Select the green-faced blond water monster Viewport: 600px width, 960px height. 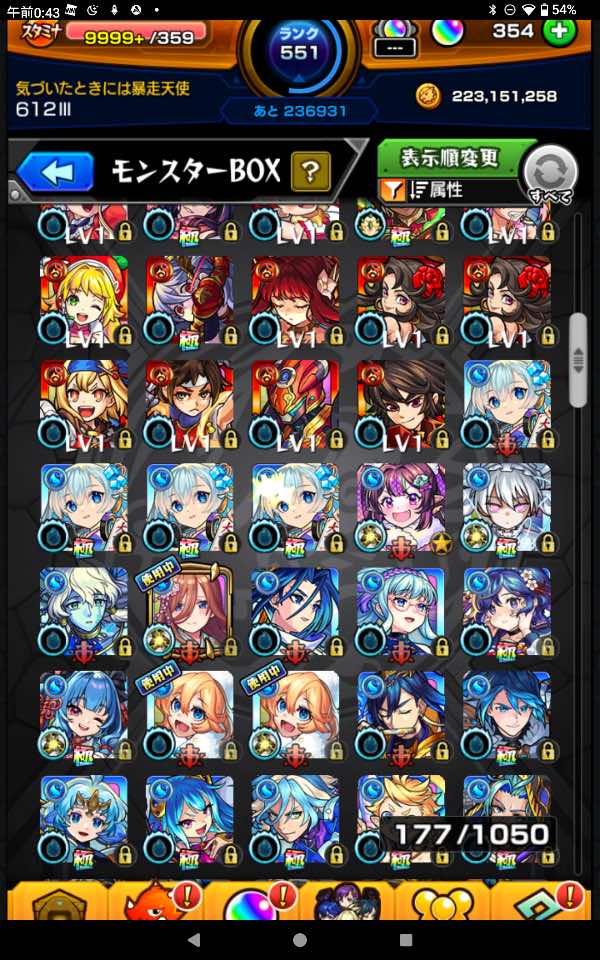point(84,613)
